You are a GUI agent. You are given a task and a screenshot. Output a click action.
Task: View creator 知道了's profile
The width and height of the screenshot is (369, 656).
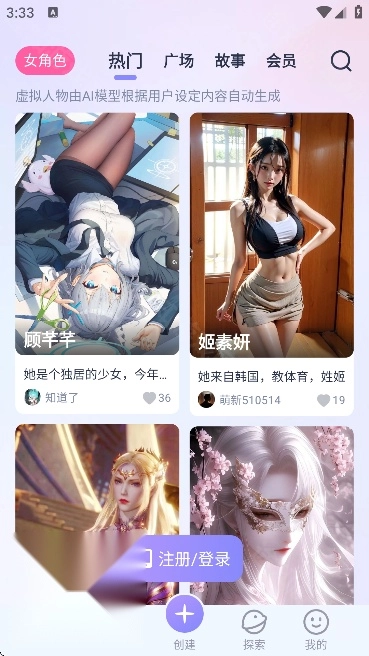tap(51, 397)
